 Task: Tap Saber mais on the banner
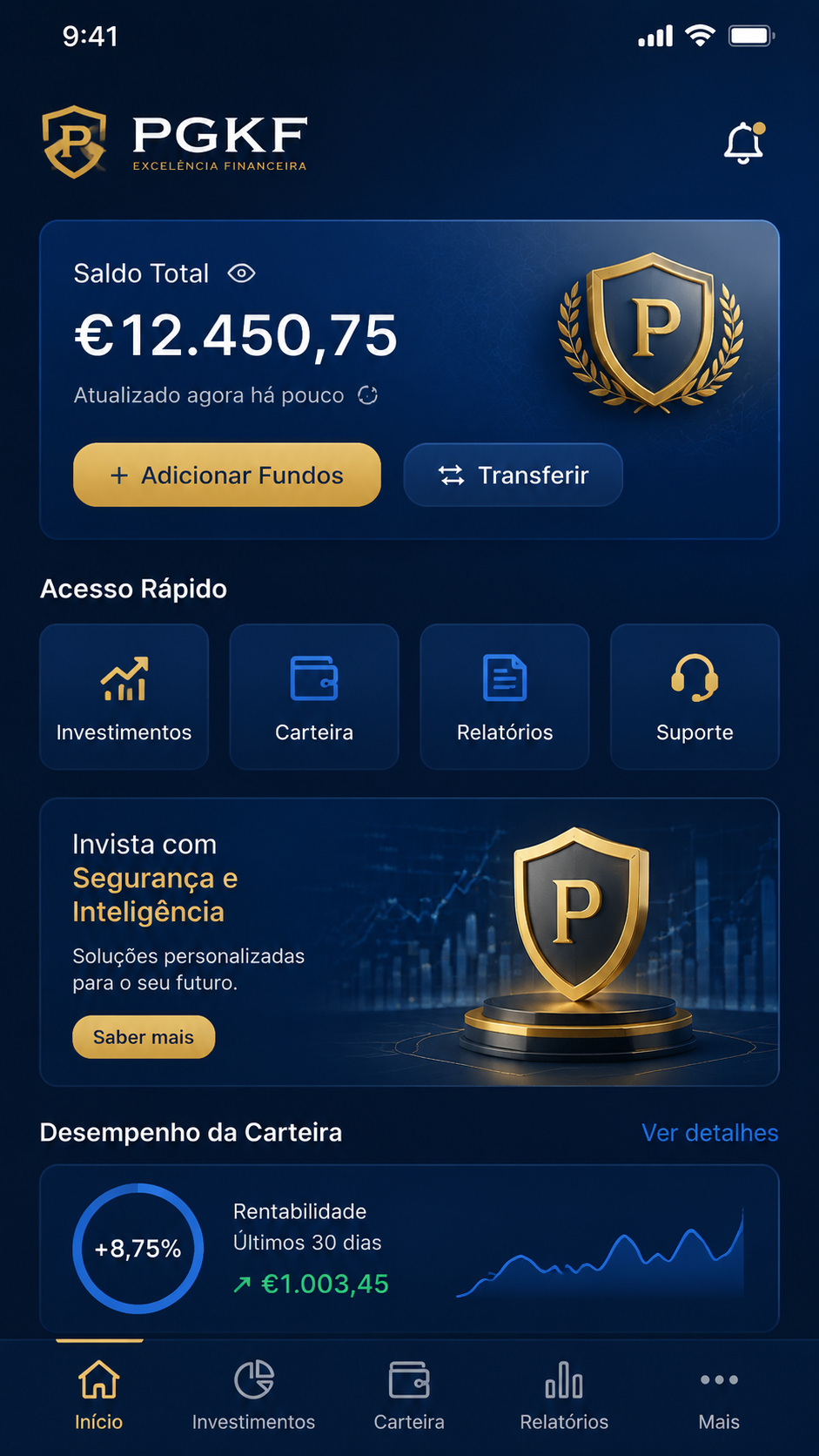click(144, 1037)
